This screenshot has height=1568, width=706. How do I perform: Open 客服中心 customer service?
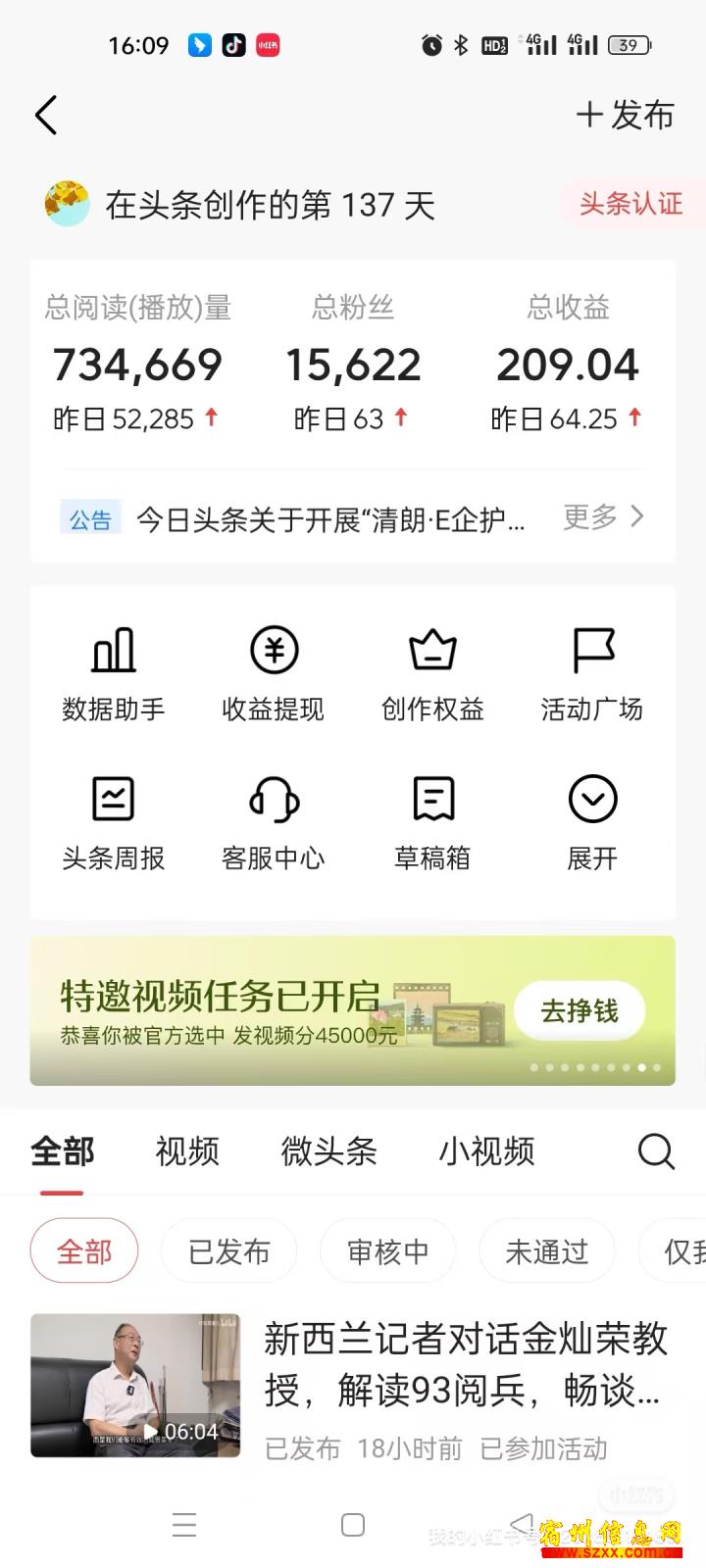click(x=273, y=823)
